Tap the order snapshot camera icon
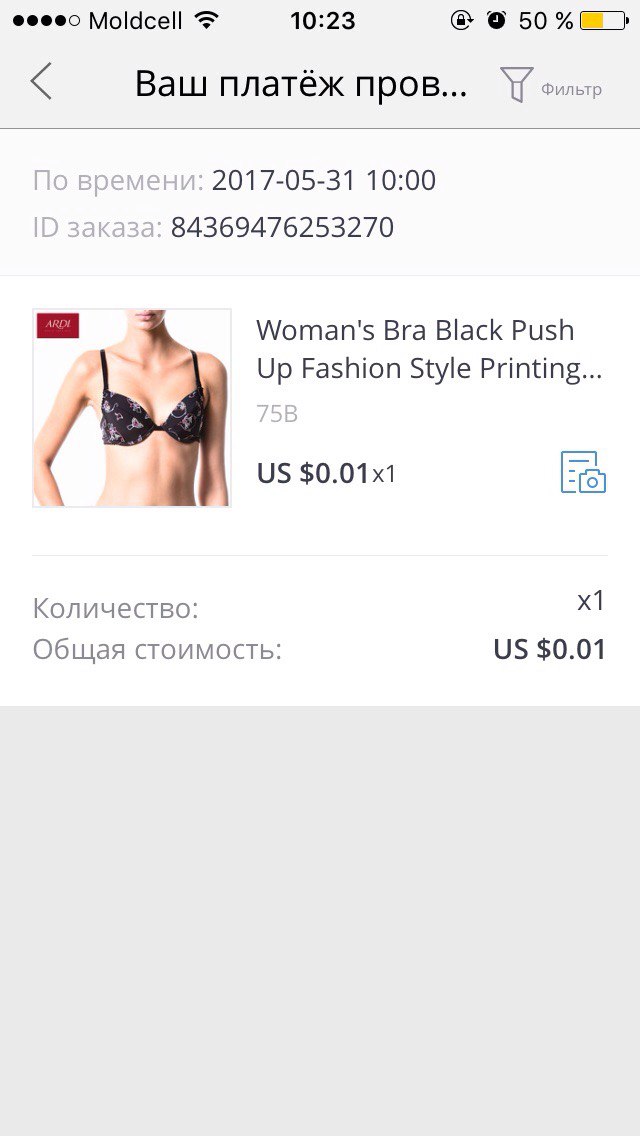 583,472
